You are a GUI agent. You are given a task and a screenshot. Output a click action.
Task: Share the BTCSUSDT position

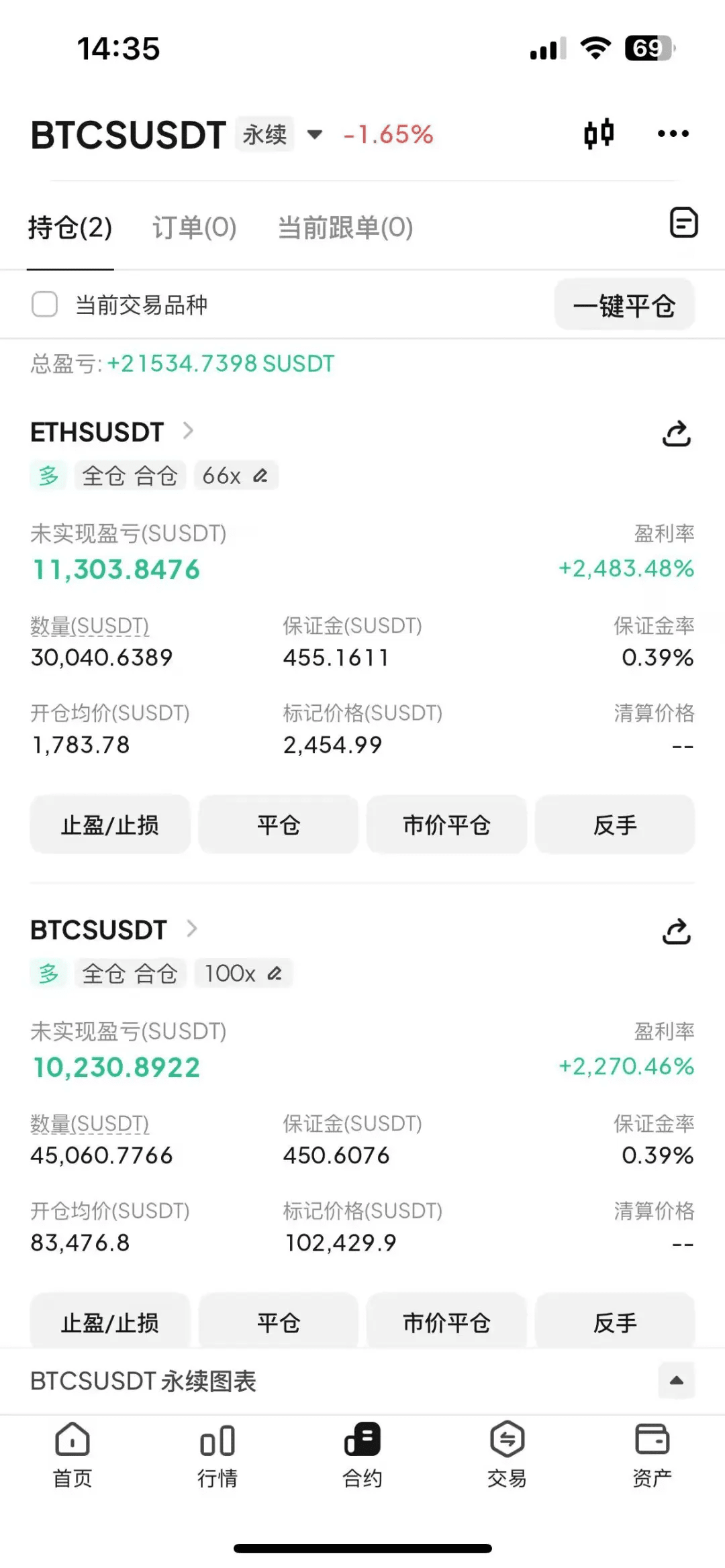point(677,931)
